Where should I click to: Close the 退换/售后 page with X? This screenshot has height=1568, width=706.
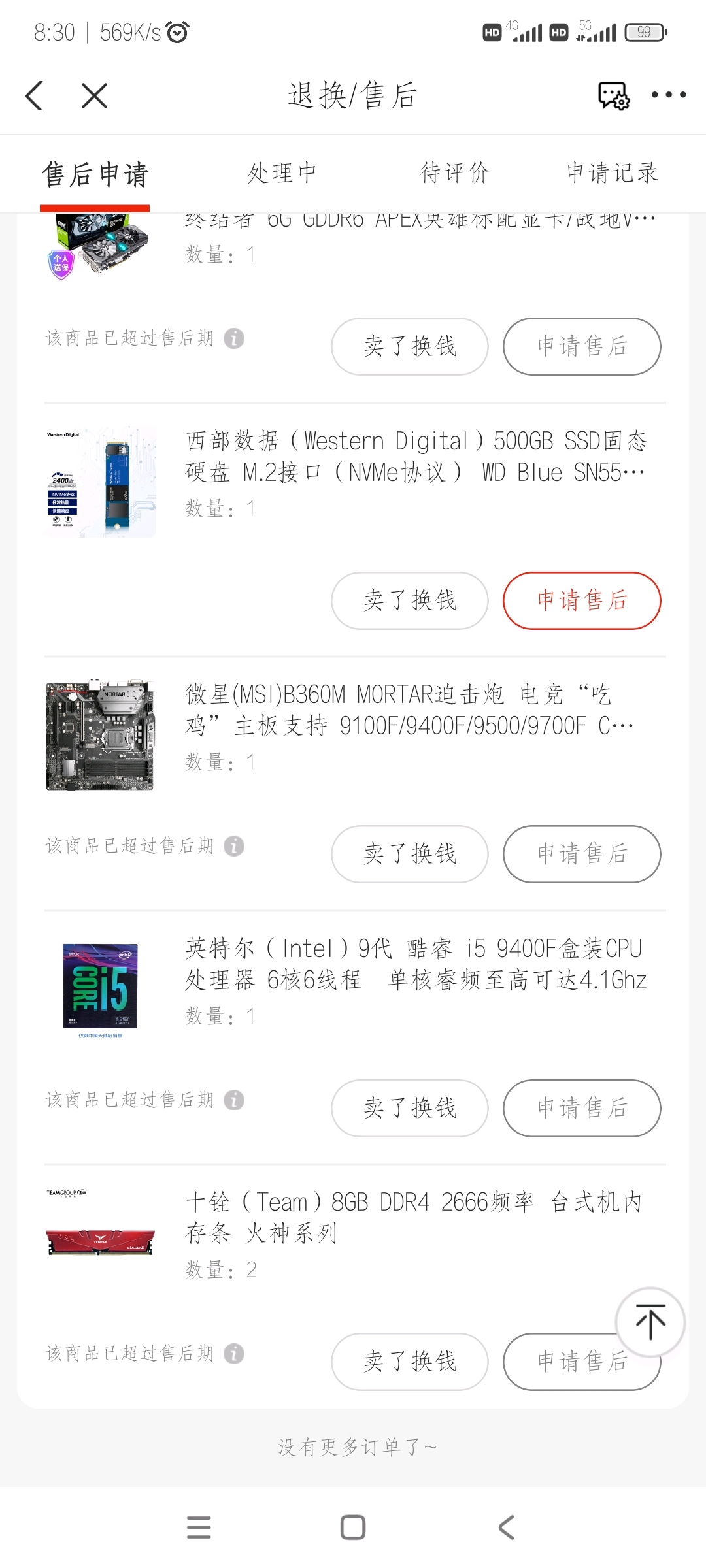coord(94,95)
